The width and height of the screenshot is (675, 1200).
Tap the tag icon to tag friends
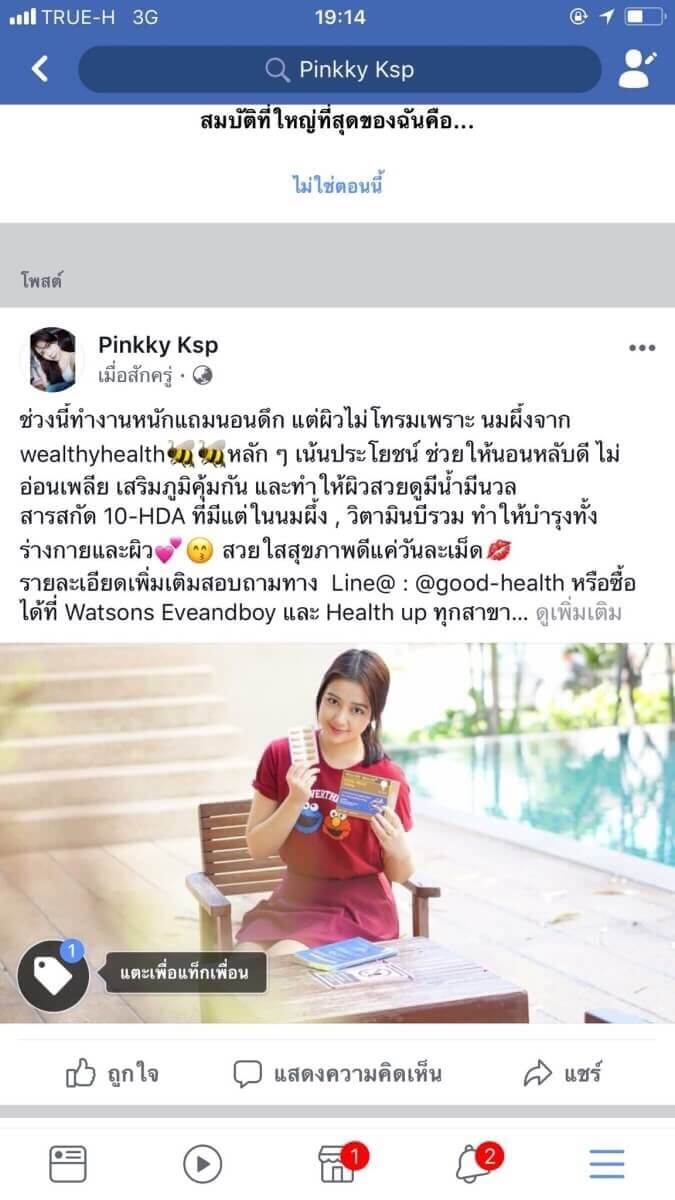point(53,974)
